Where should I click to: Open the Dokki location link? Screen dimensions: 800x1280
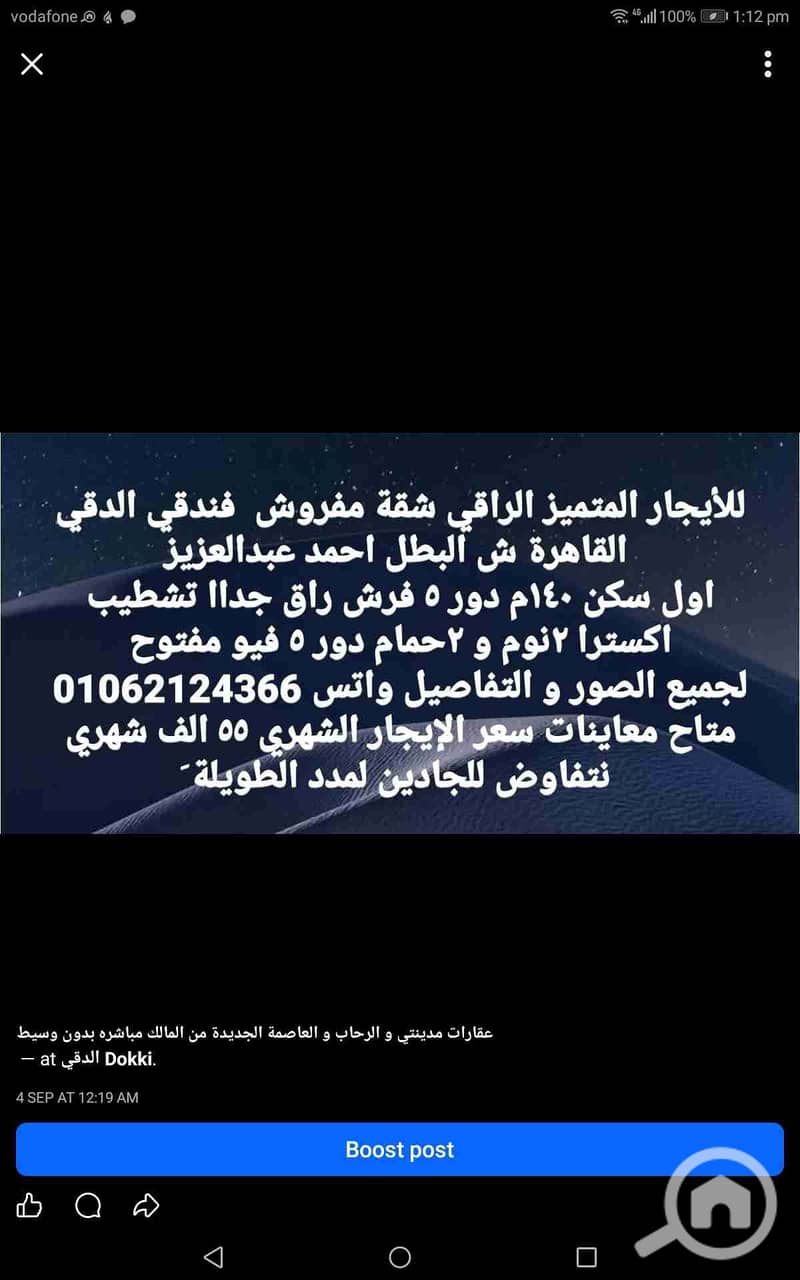coord(129,1060)
